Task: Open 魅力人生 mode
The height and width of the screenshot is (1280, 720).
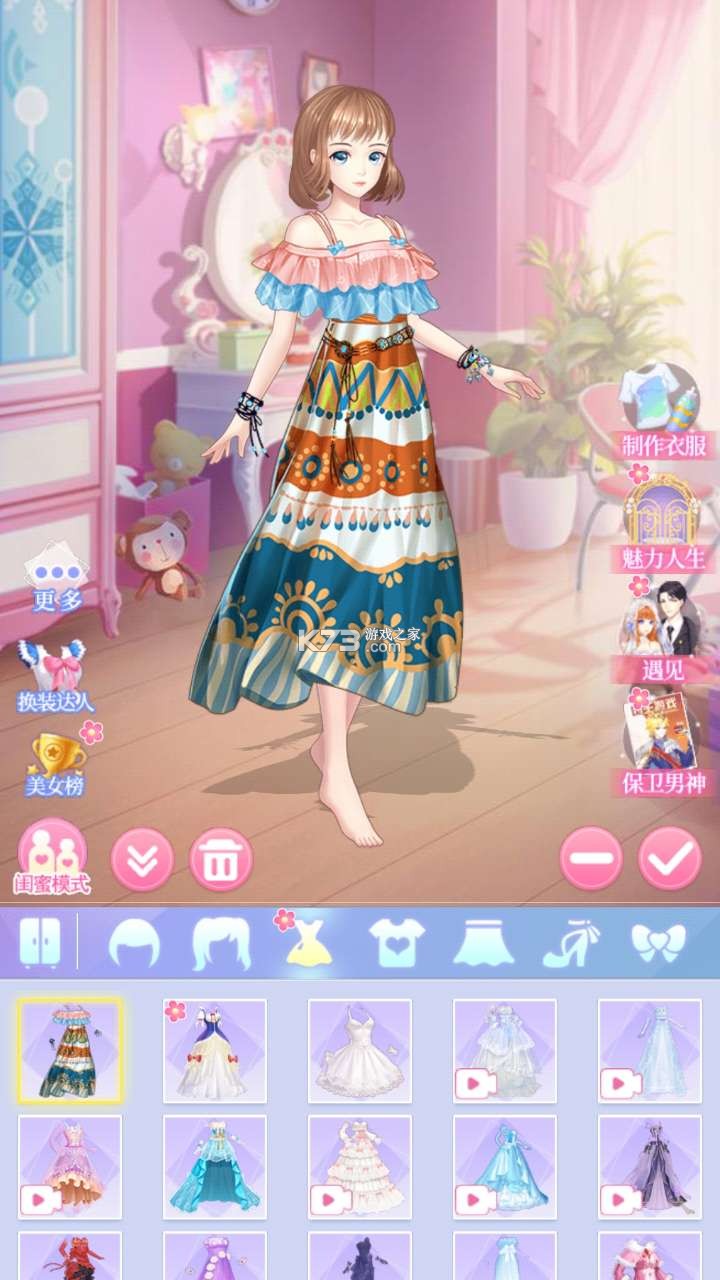Action: 660,520
